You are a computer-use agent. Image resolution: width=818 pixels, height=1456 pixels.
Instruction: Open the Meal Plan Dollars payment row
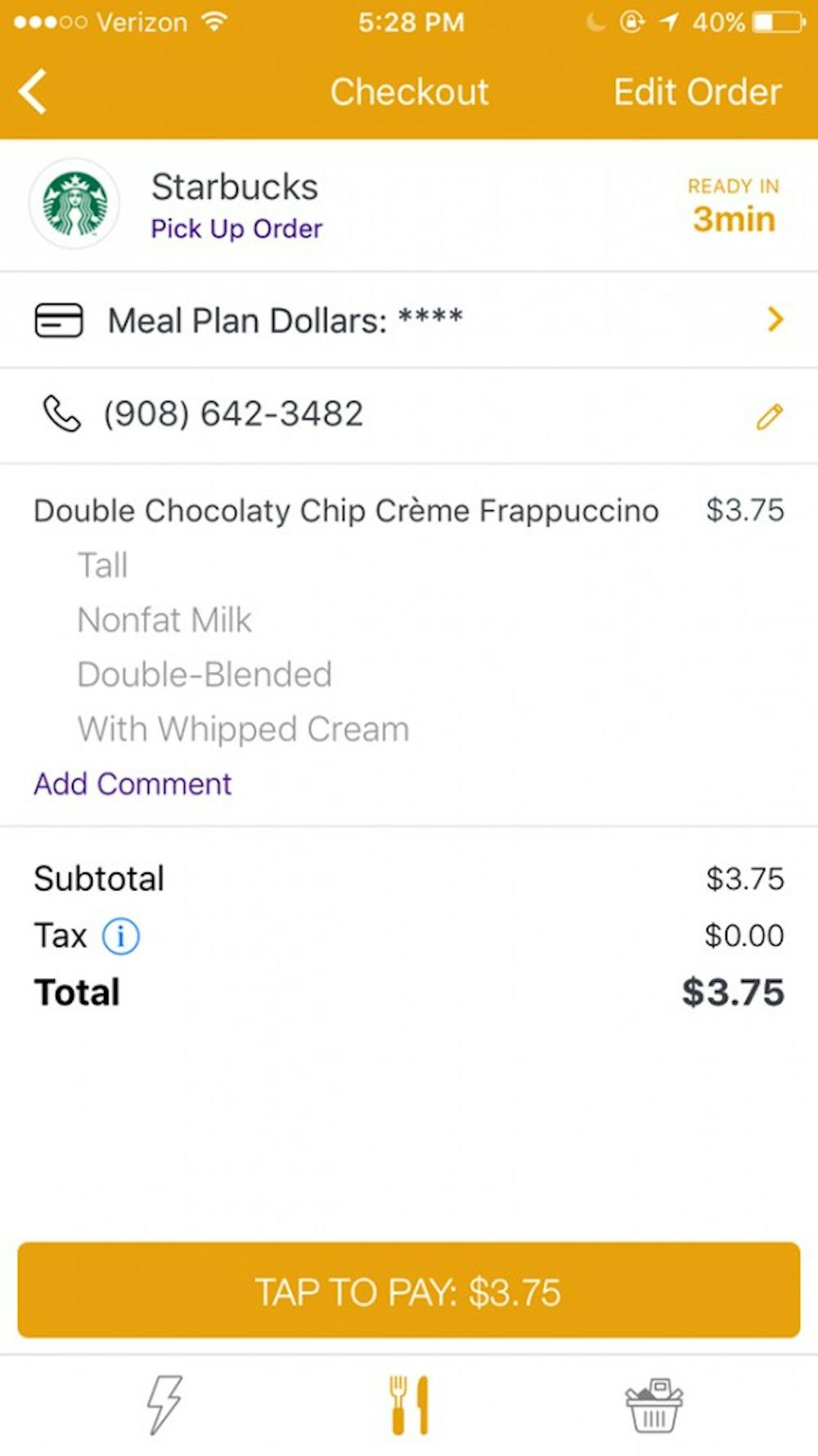409,320
